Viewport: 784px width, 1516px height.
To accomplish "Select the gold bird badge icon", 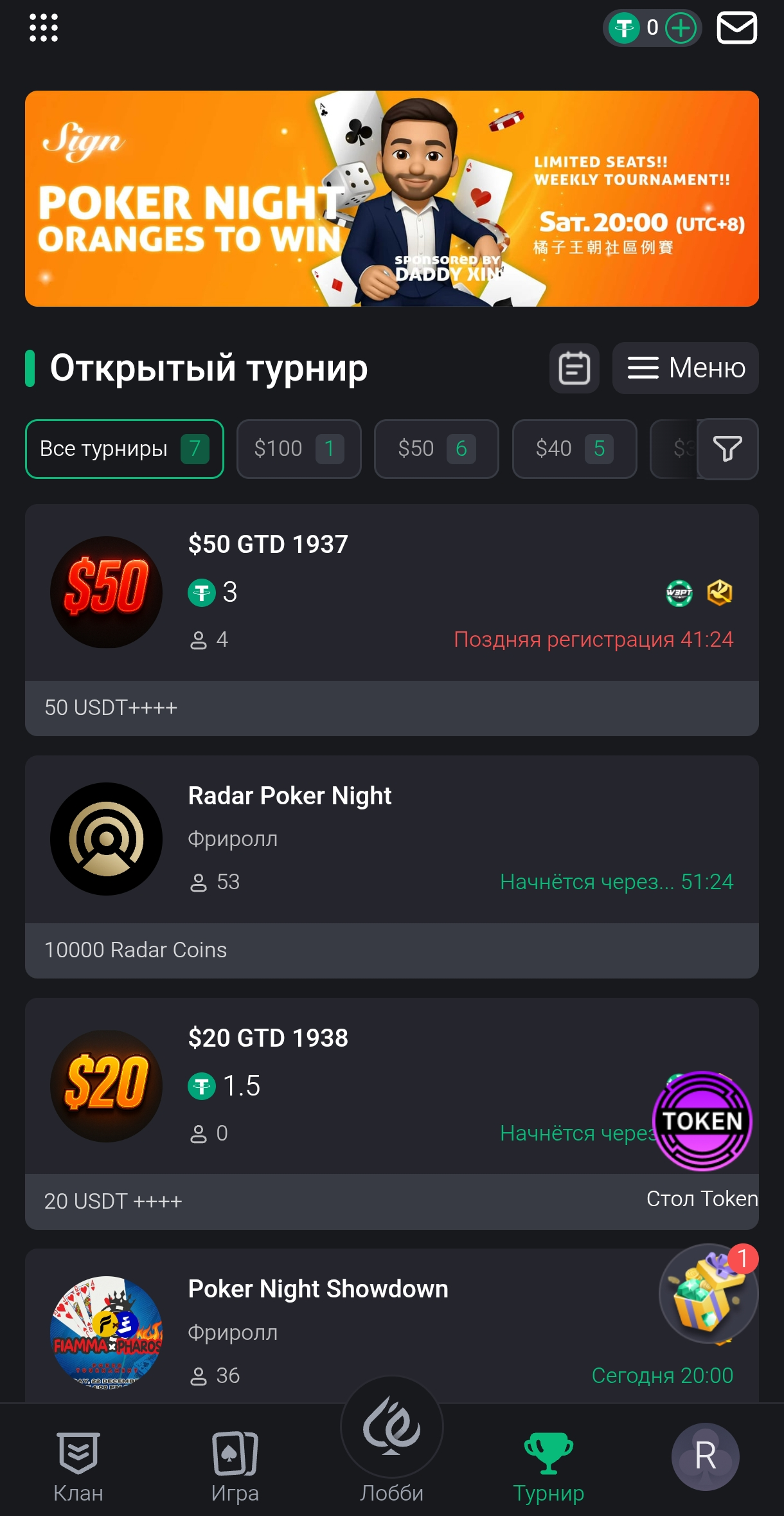I will (720, 593).
